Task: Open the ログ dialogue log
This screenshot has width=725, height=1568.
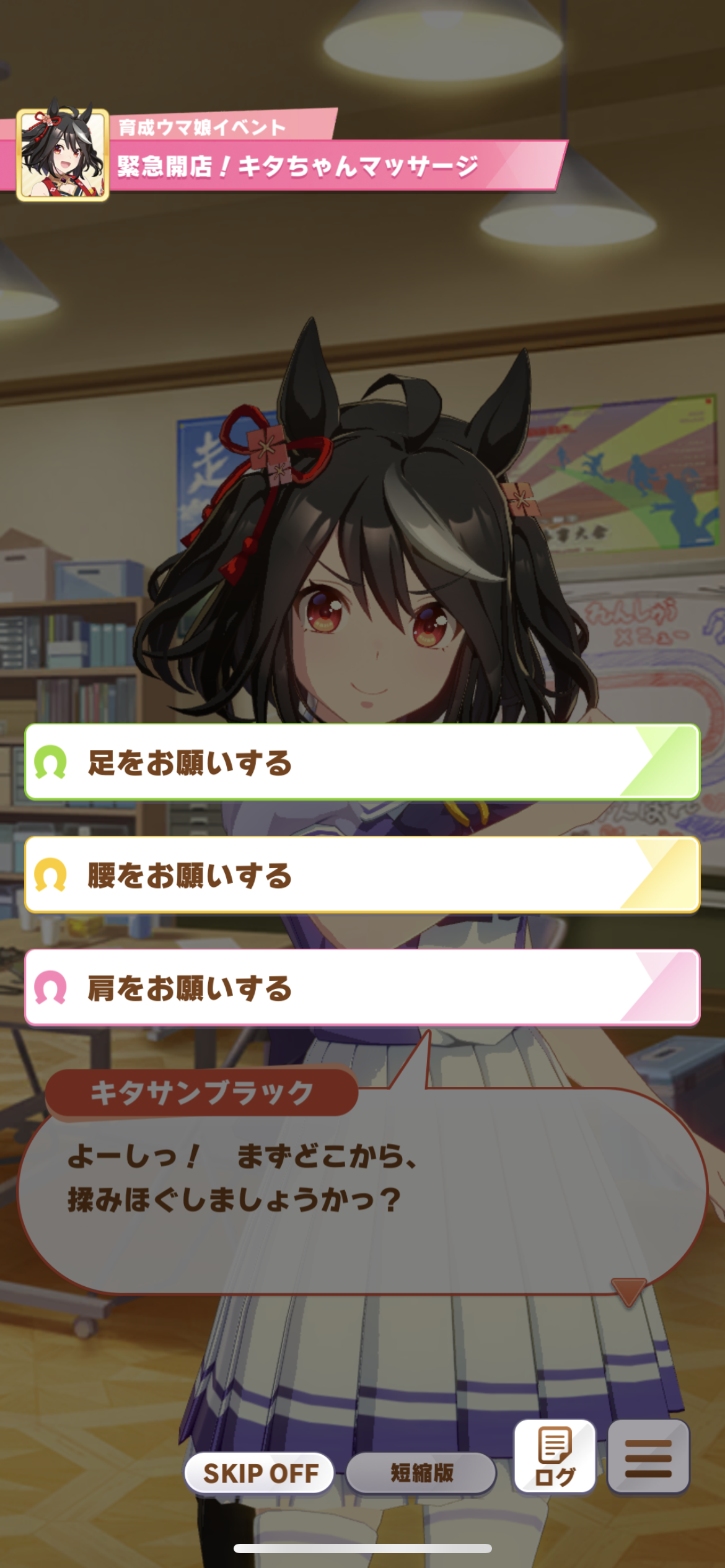Action: coord(555,1457)
